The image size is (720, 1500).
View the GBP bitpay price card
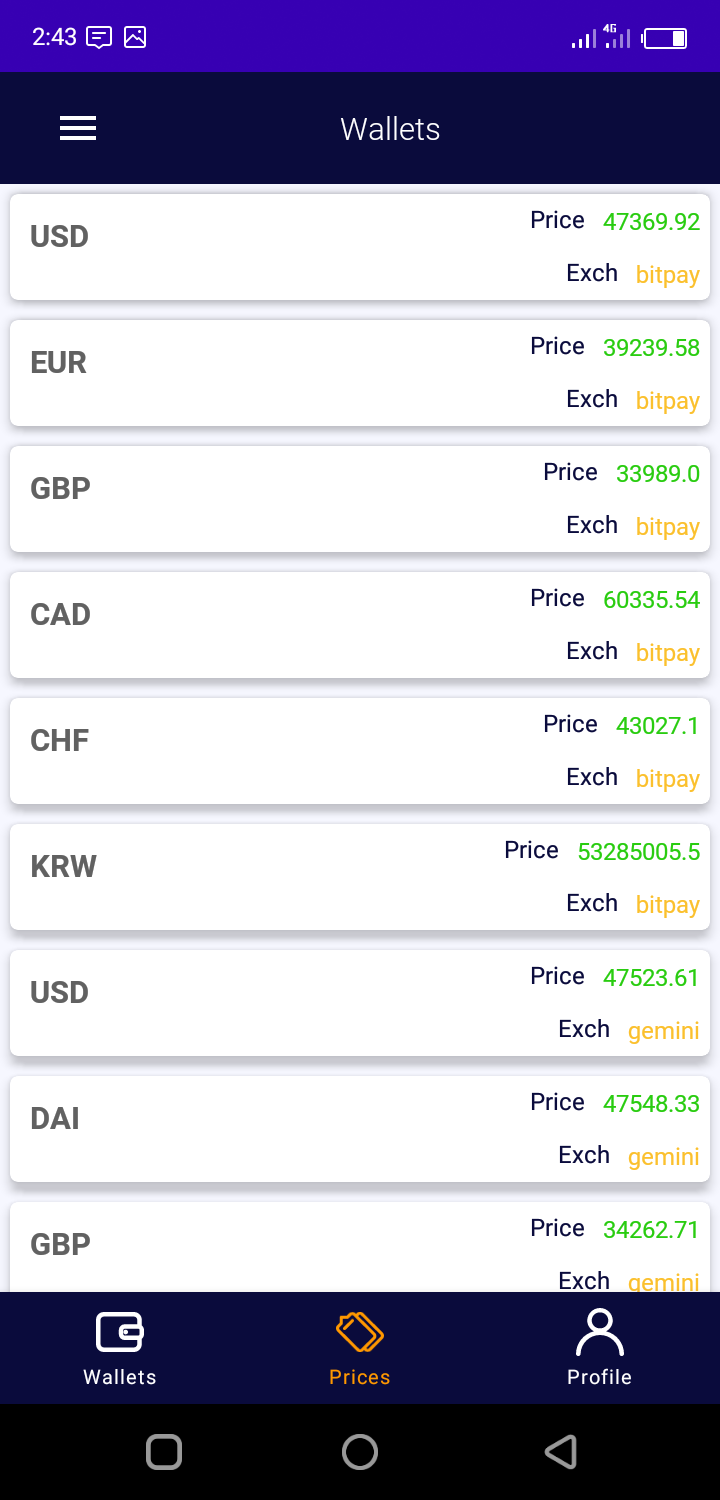(360, 499)
